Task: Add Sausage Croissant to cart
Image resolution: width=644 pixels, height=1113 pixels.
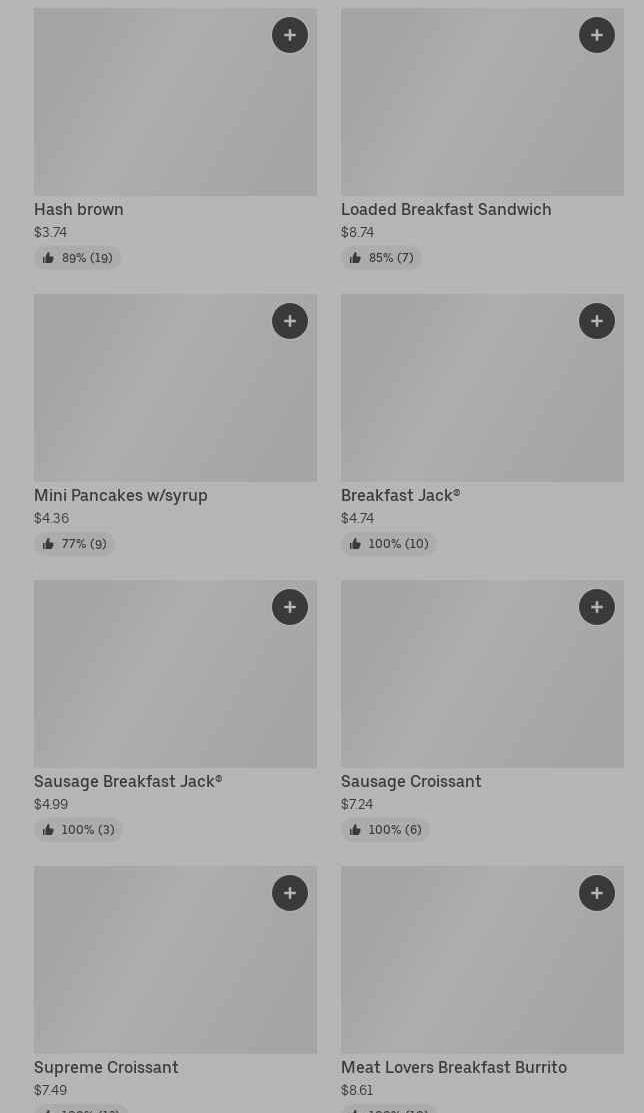Action: tap(597, 607)
